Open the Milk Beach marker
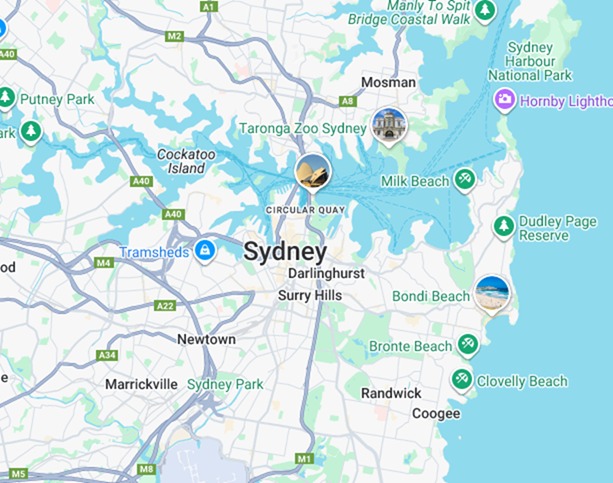 464,180
